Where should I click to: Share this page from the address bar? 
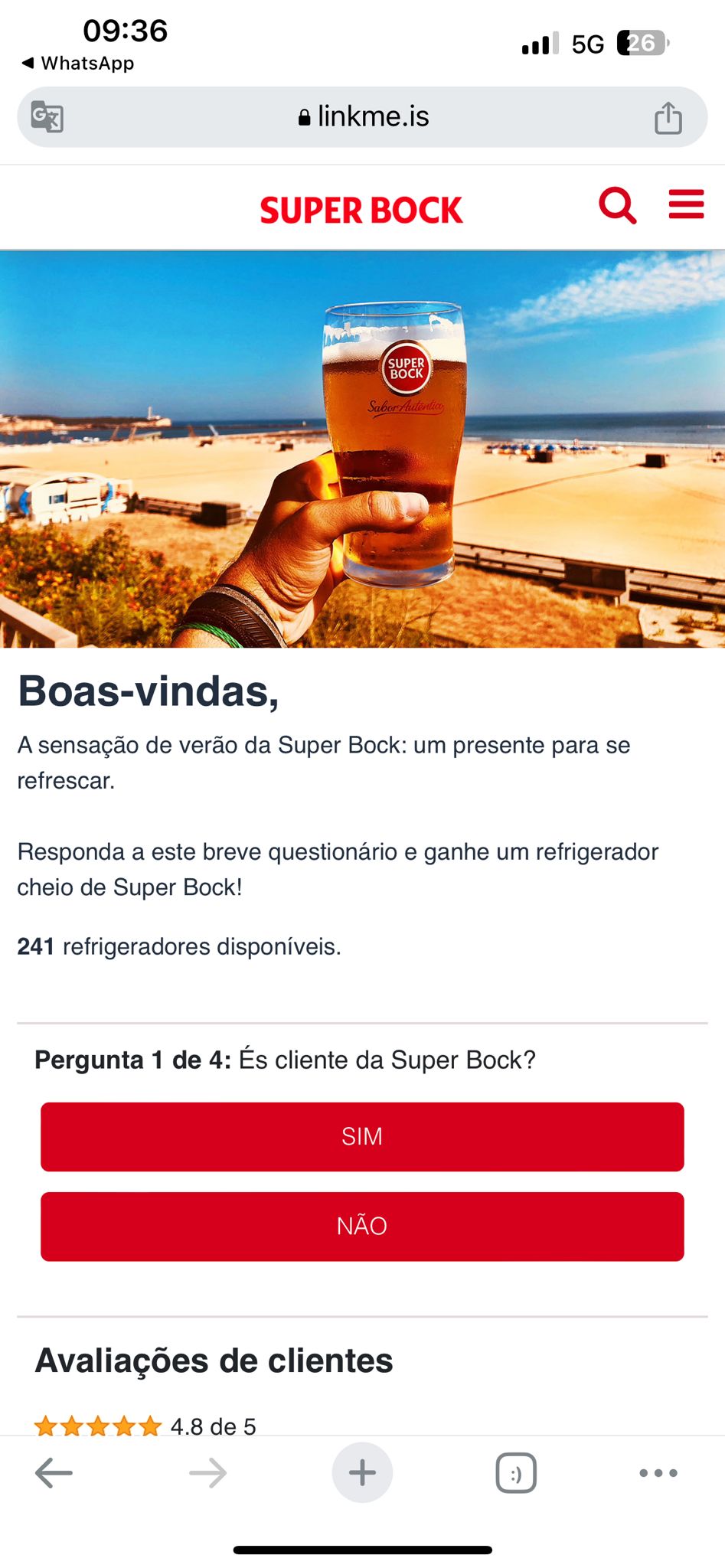click(668, 117)
